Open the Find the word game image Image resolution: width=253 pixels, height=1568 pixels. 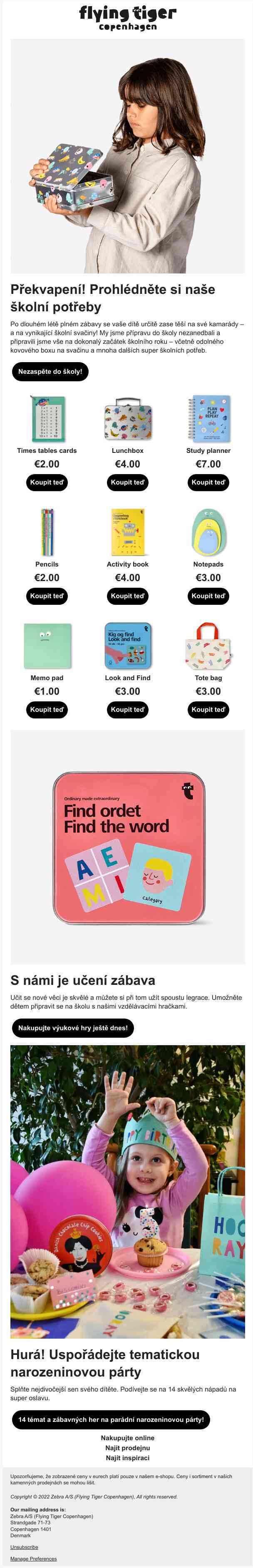pyautogui.click(x=128, y=847)
